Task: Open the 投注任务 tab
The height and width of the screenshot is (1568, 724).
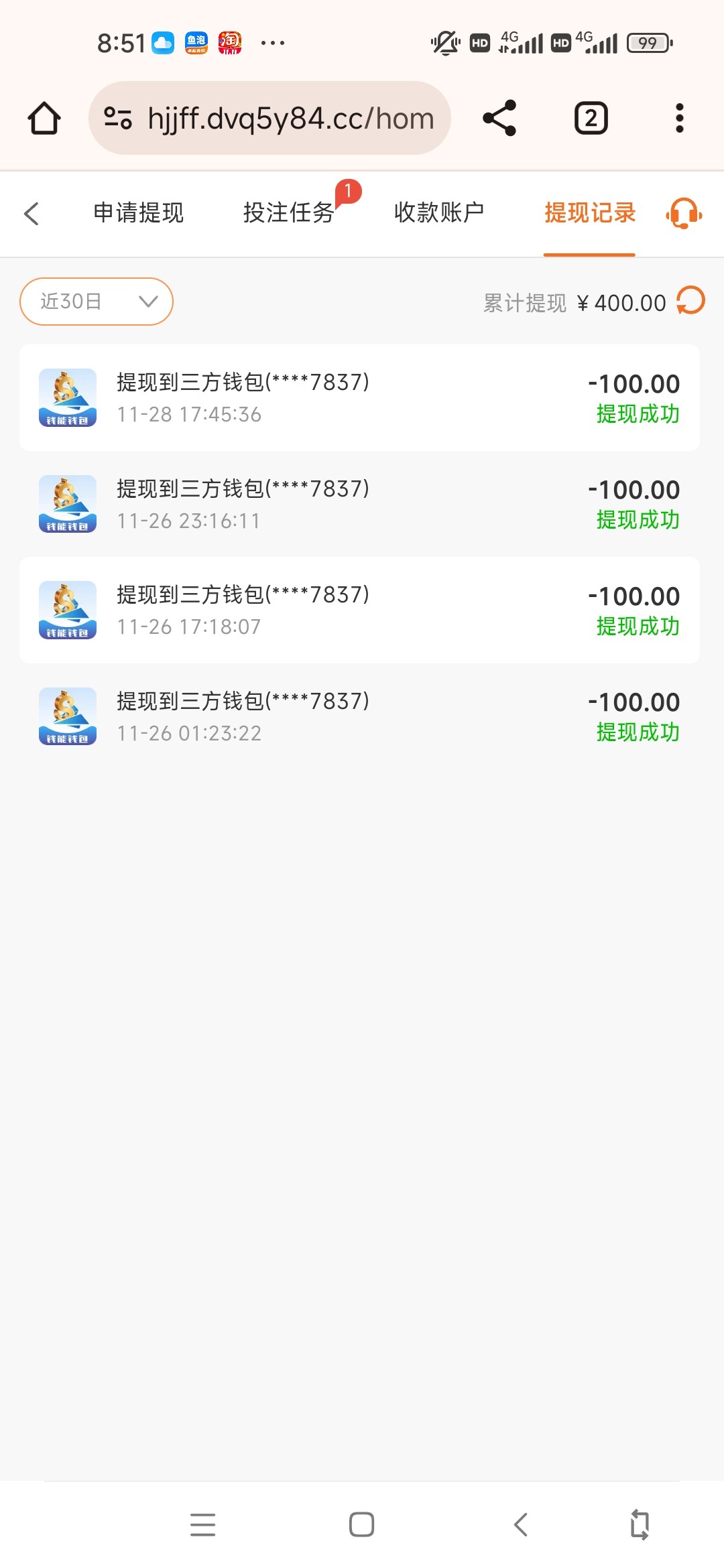Action: [x=289, y=213]
